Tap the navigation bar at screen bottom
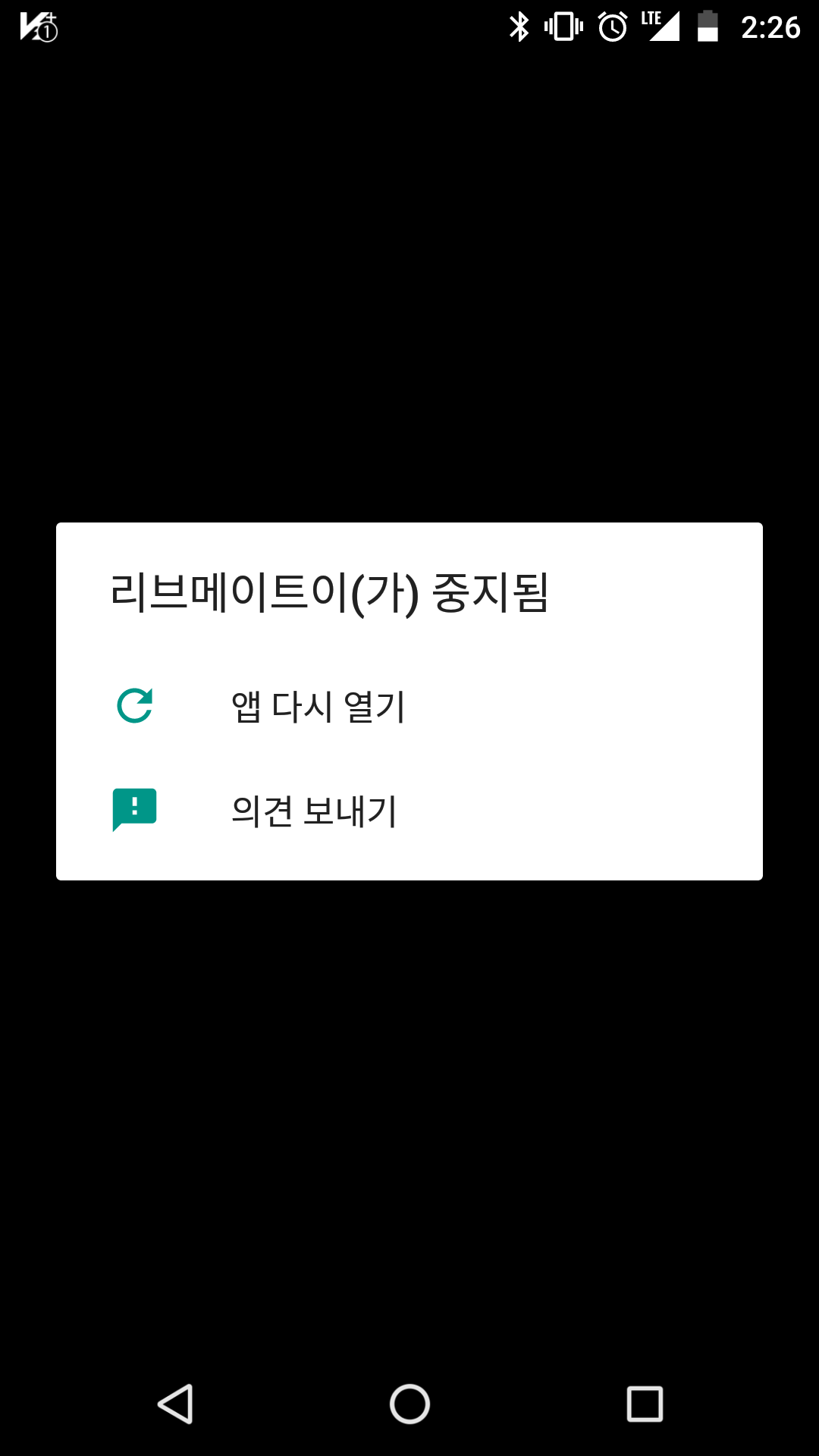This screenshot has height=1456, width=819. coord(409,1404)
